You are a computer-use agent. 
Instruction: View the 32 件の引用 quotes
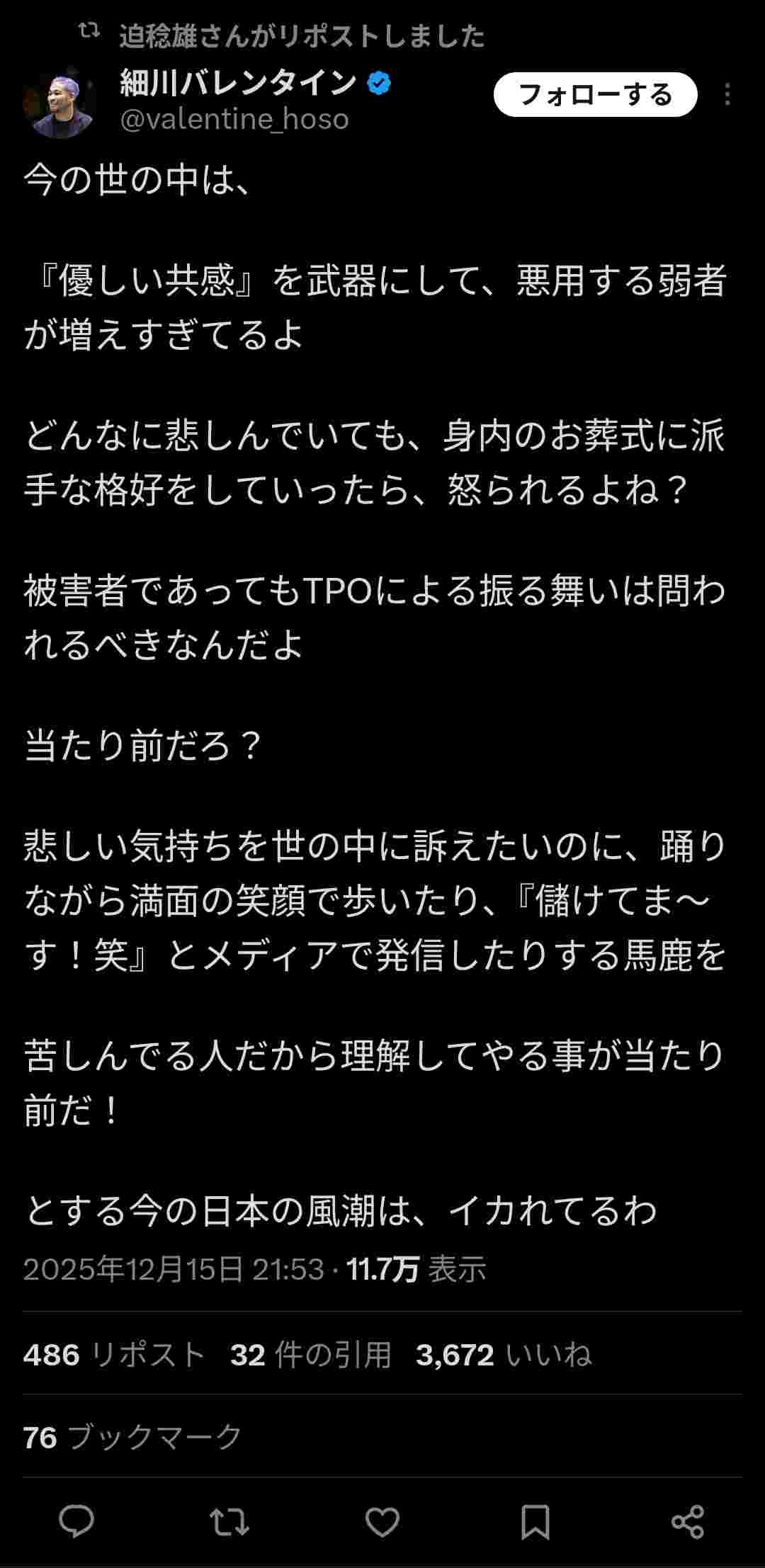(310, 1355)
